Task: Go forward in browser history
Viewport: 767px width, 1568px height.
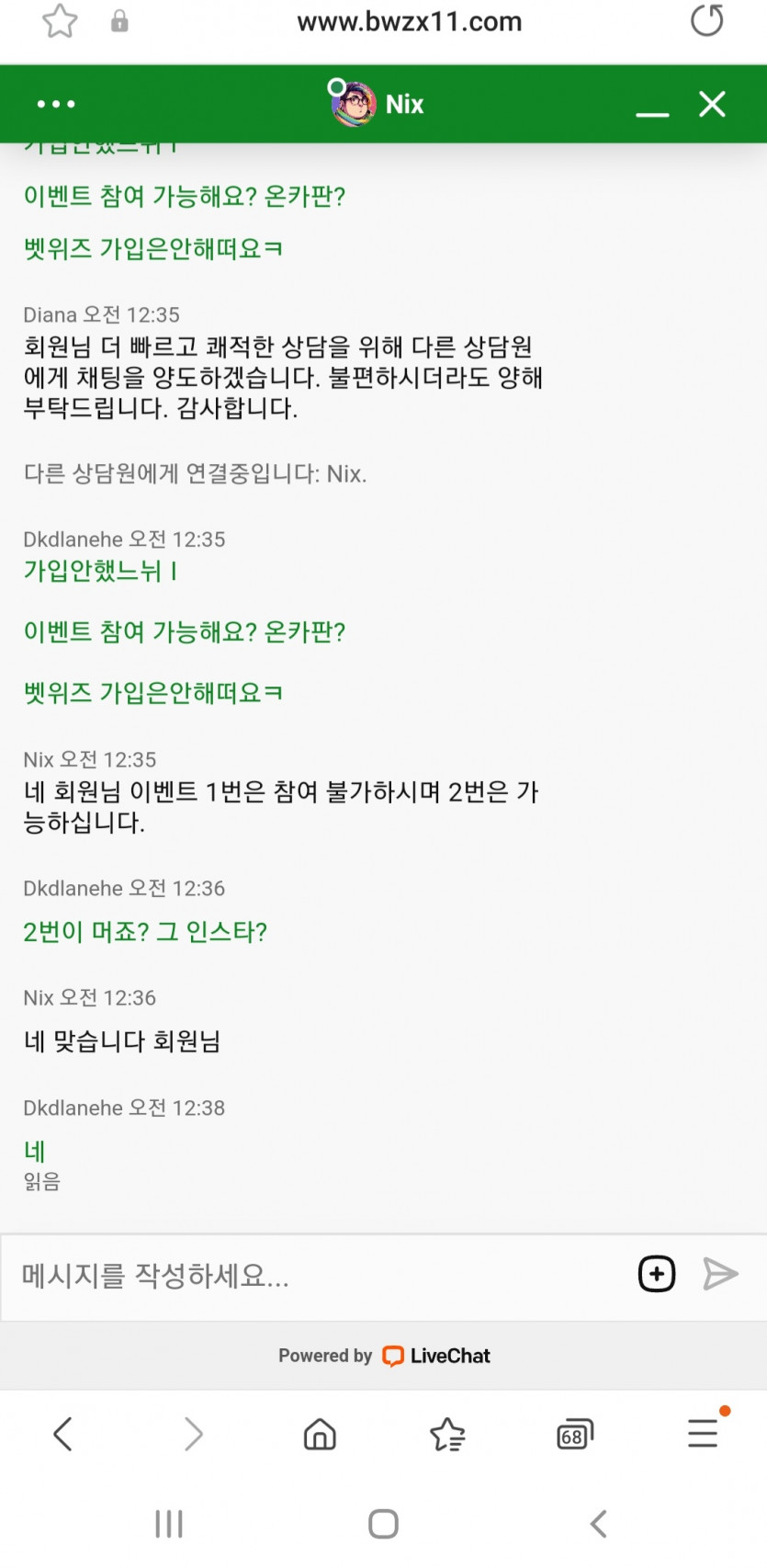Action: click(x=193, y=1434)
